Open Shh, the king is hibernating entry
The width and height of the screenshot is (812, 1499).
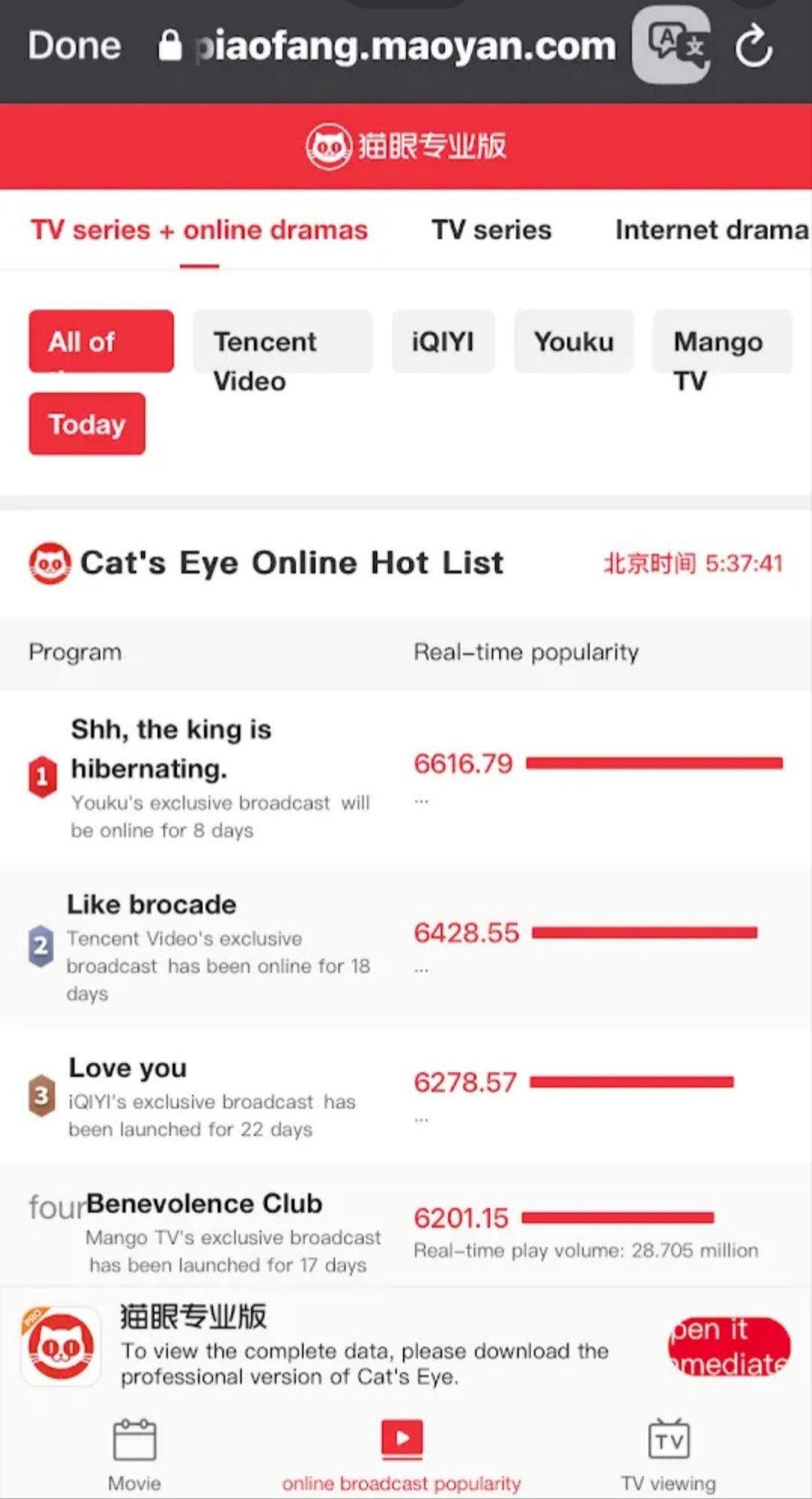[171, 749]
